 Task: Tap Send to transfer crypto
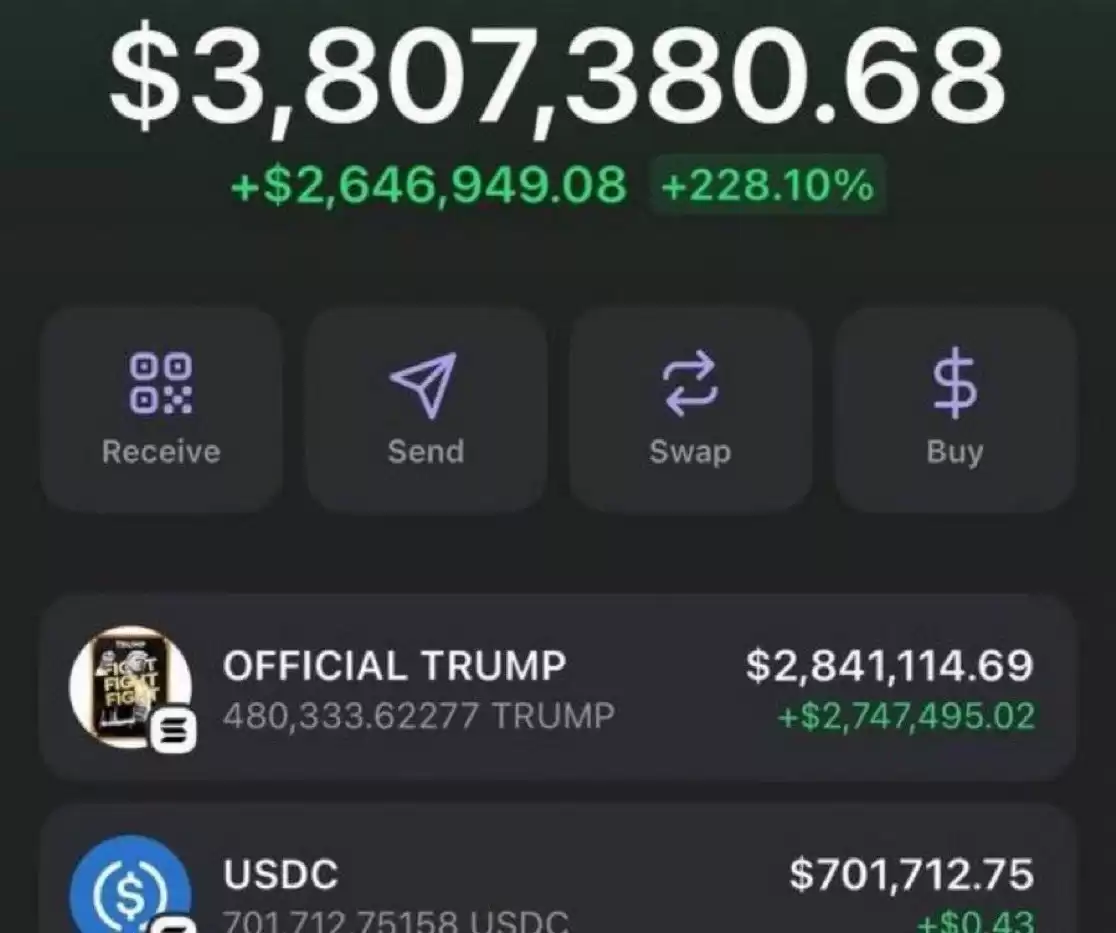click(425, 409)
